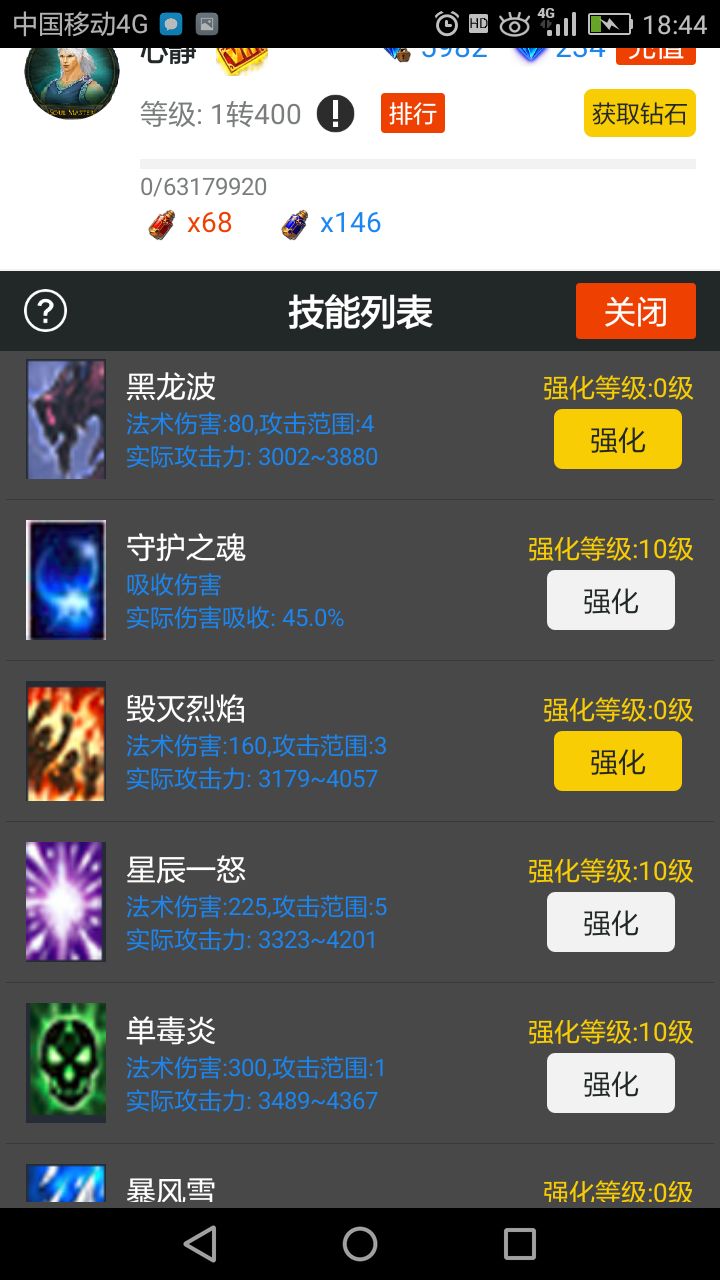
Task: Tap the blue potion icon showing x146
Action: point(297,223)
